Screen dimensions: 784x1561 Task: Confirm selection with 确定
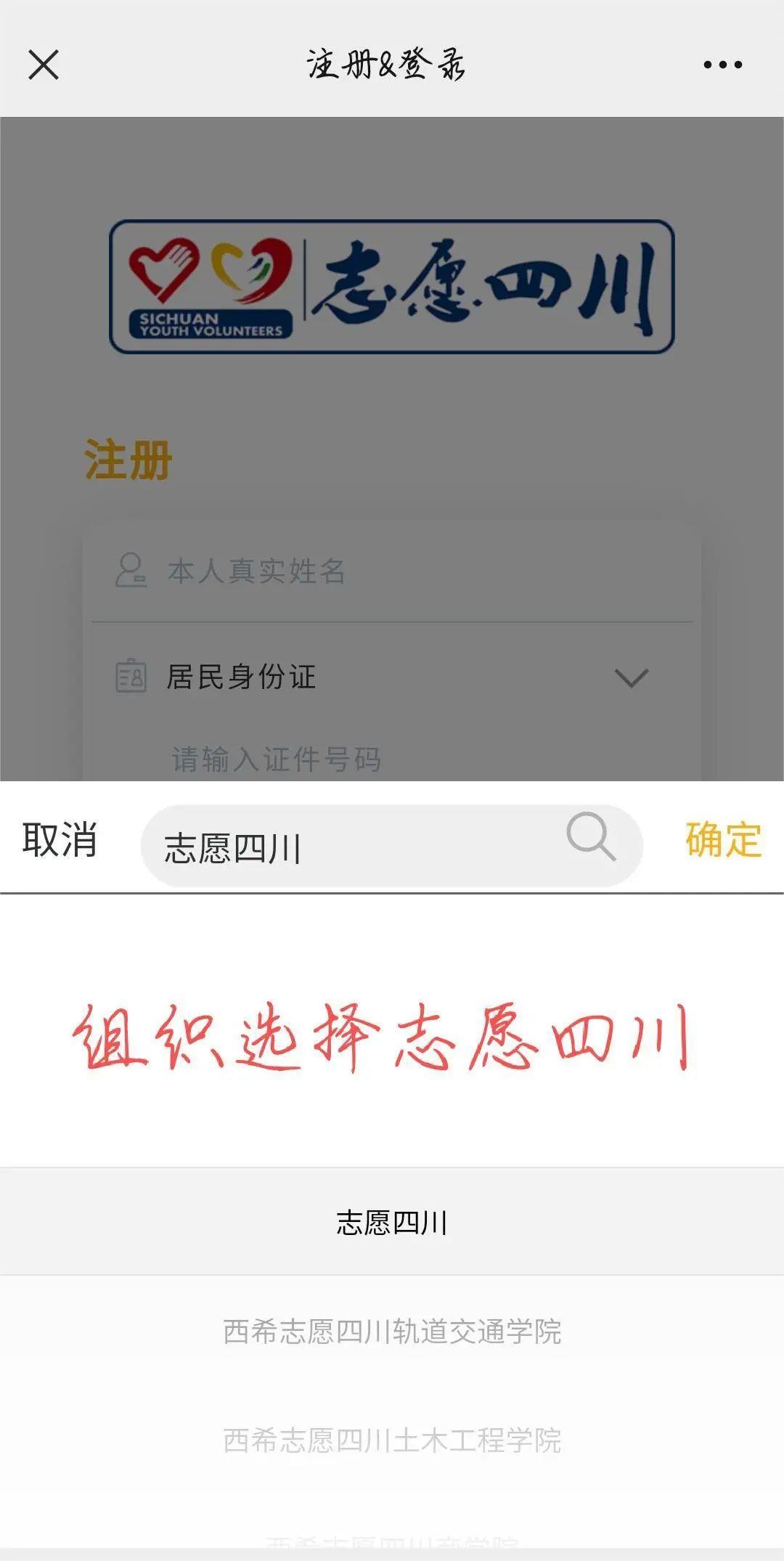723,840
